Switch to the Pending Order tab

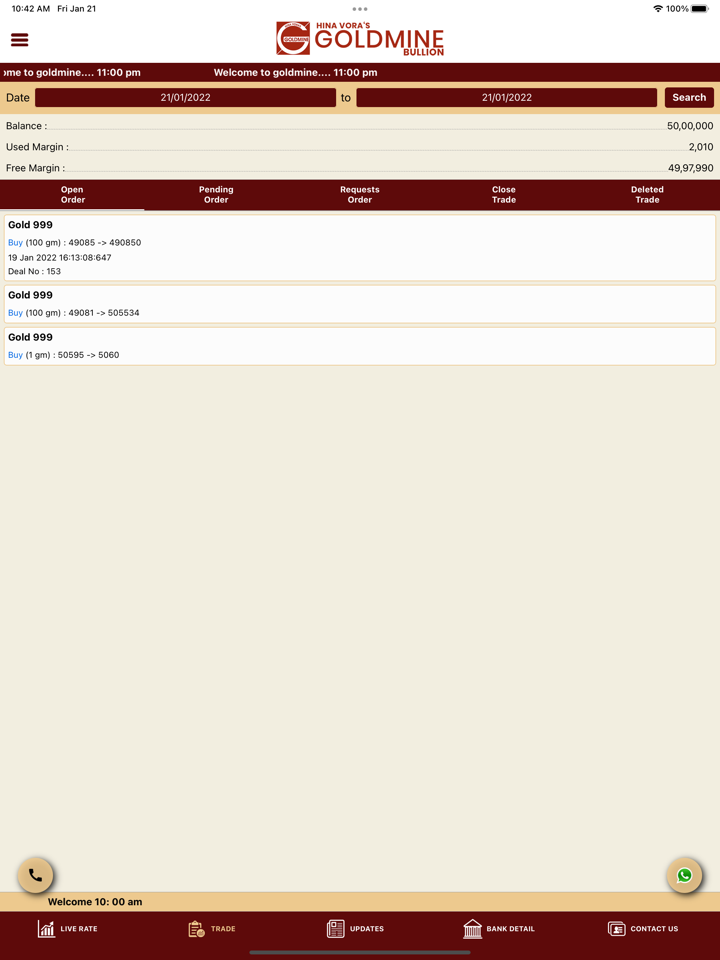[x=216, y=194]
